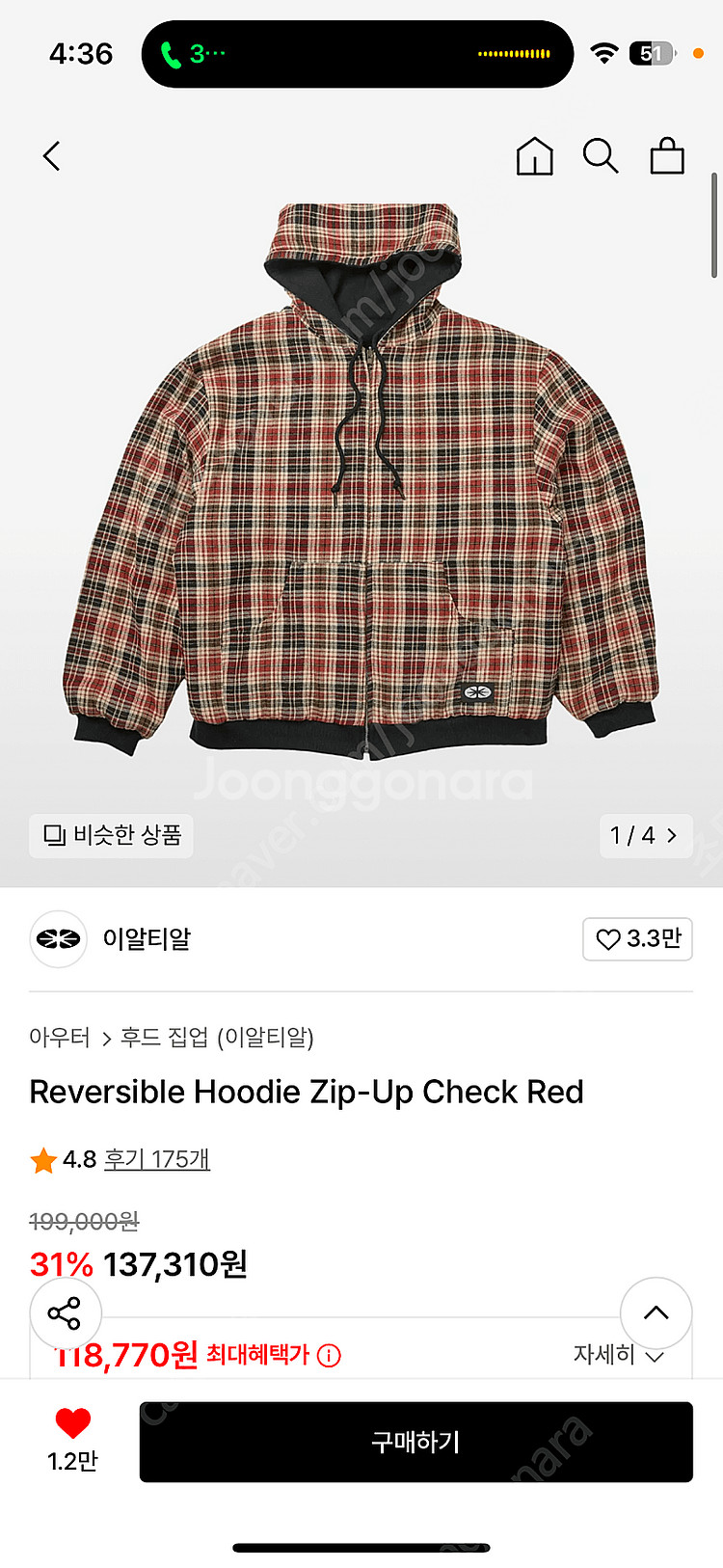The height and width of the screenshot is (1568, 723).
Task: Open the home icon in the top bar
Action: pos(534,156)
